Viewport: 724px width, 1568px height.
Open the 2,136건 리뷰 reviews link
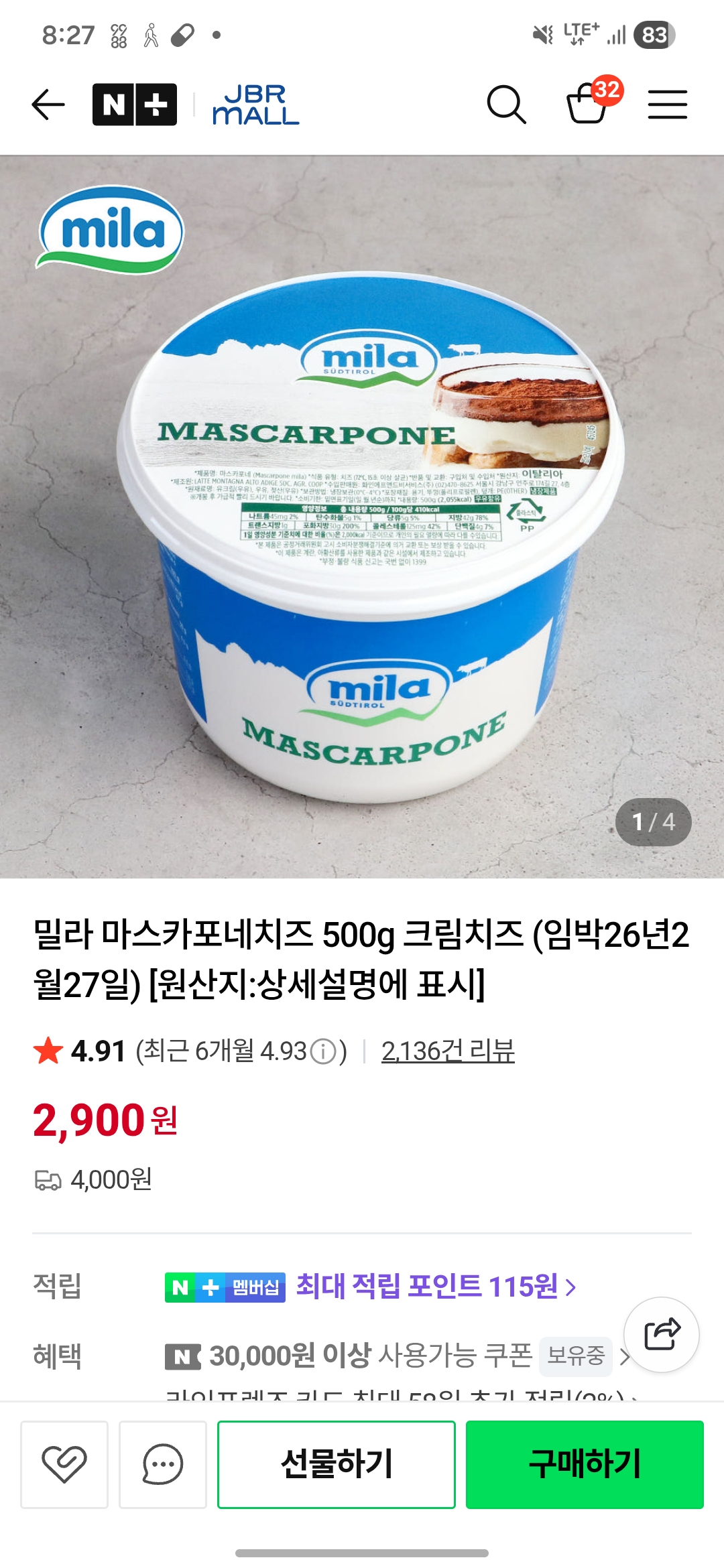(448, 1051)
